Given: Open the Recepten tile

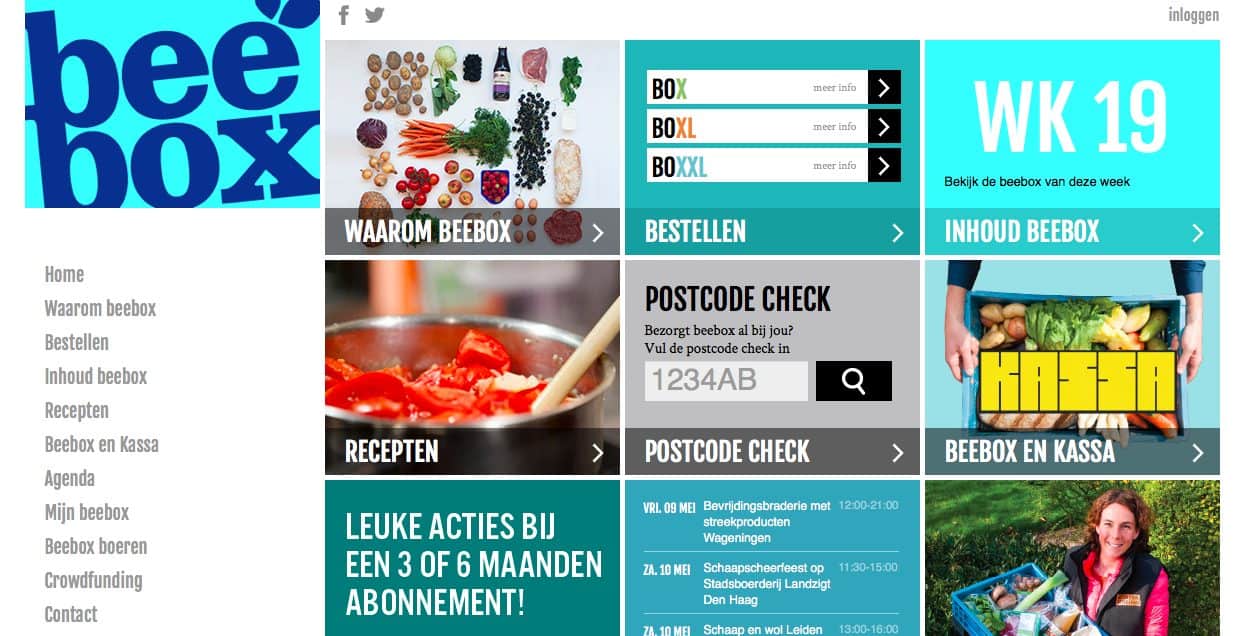Looking at the screenshot, I should click(x=472, y=452).
